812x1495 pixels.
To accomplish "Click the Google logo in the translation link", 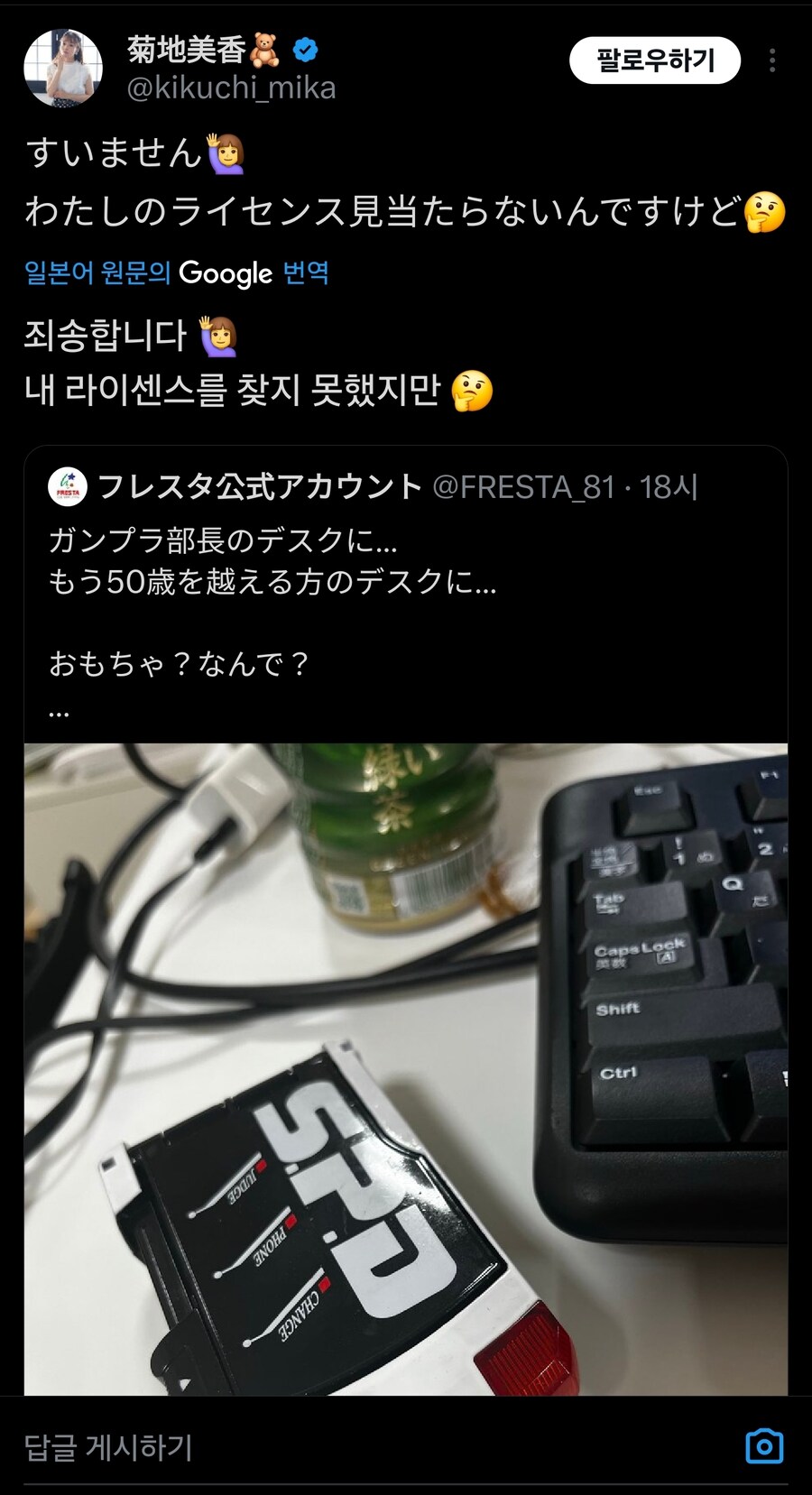I will point(224,272).
